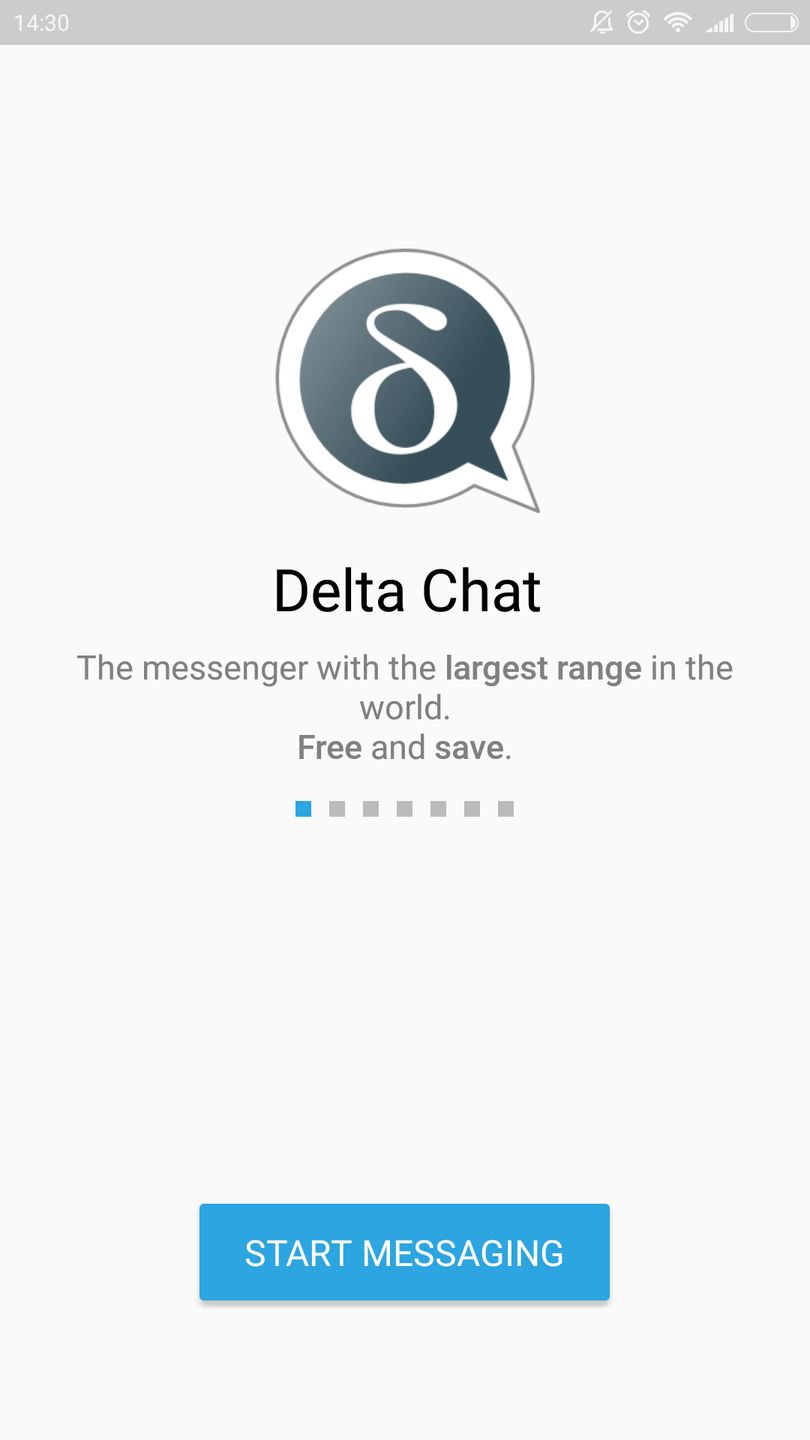Tap the sixth gray page dot
The width and height of the screenshot is (810, 1440).
(x=473, y=808)
